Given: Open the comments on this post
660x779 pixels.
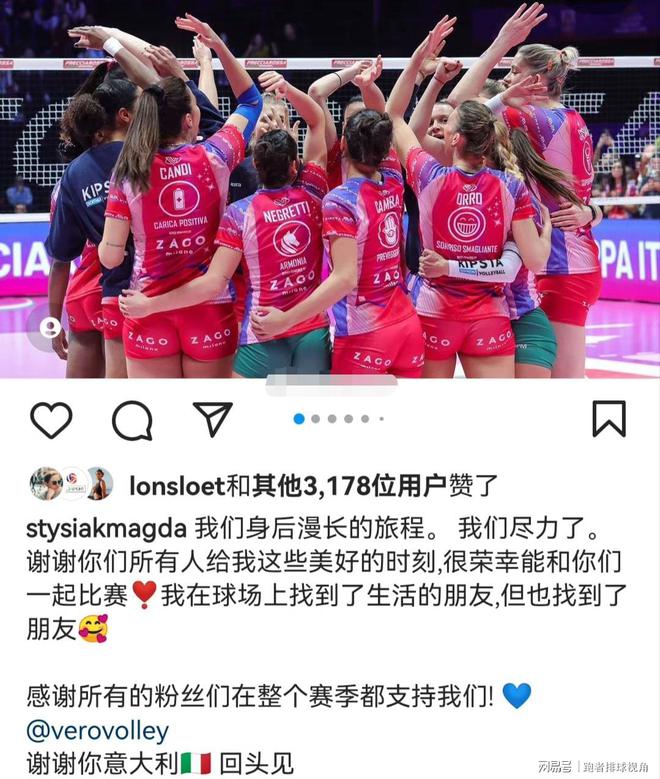Looking at the screenshot, I should [x=131, y=421].
